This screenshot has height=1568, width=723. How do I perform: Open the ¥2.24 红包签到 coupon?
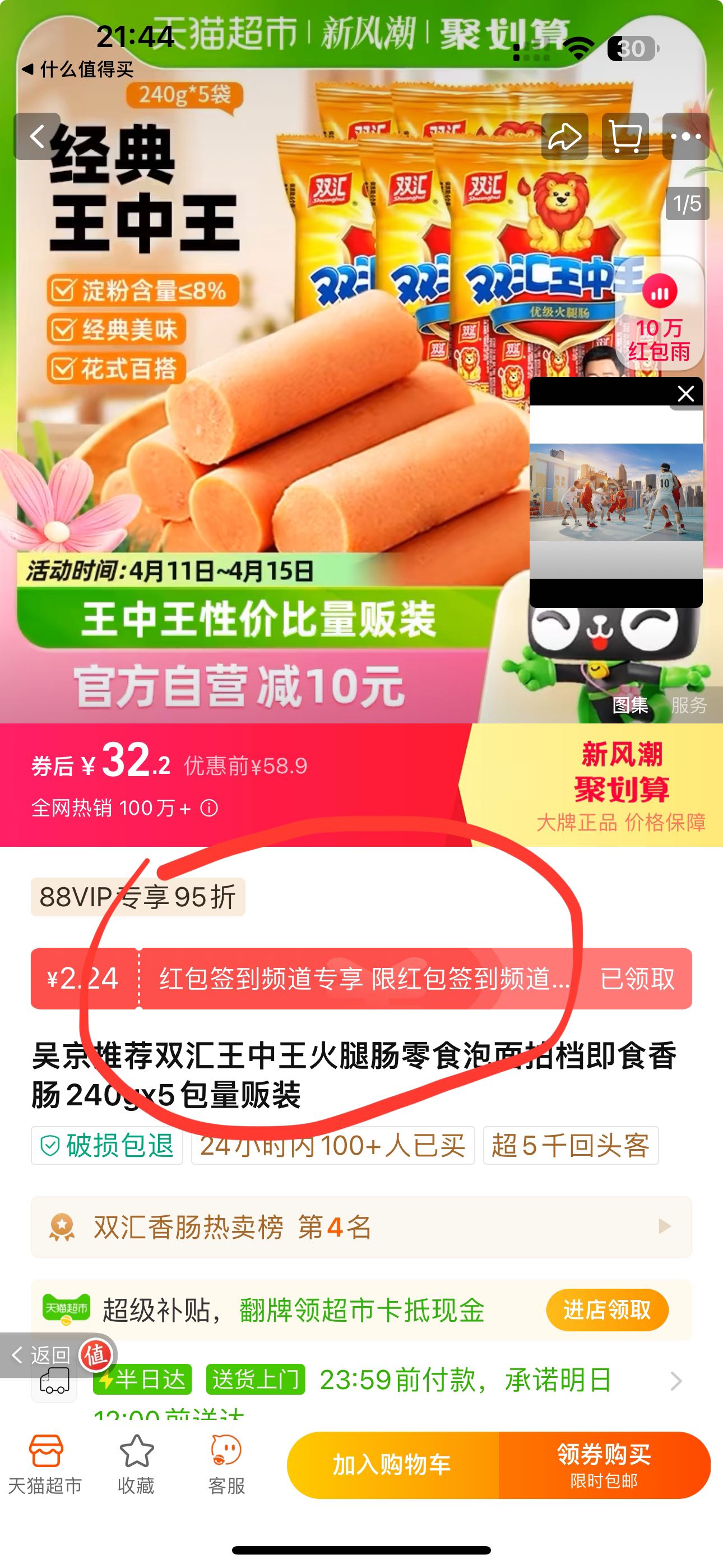point(361,978)
